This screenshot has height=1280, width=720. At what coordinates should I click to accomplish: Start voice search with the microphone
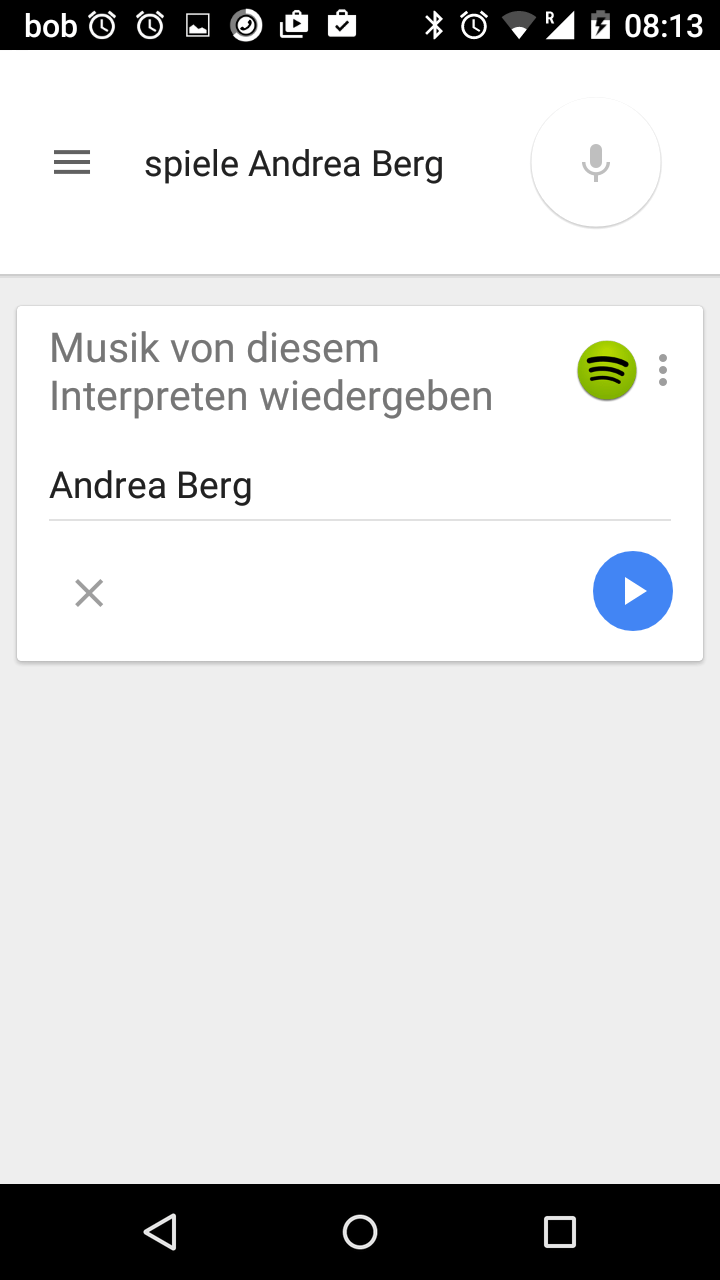[596, 163]
